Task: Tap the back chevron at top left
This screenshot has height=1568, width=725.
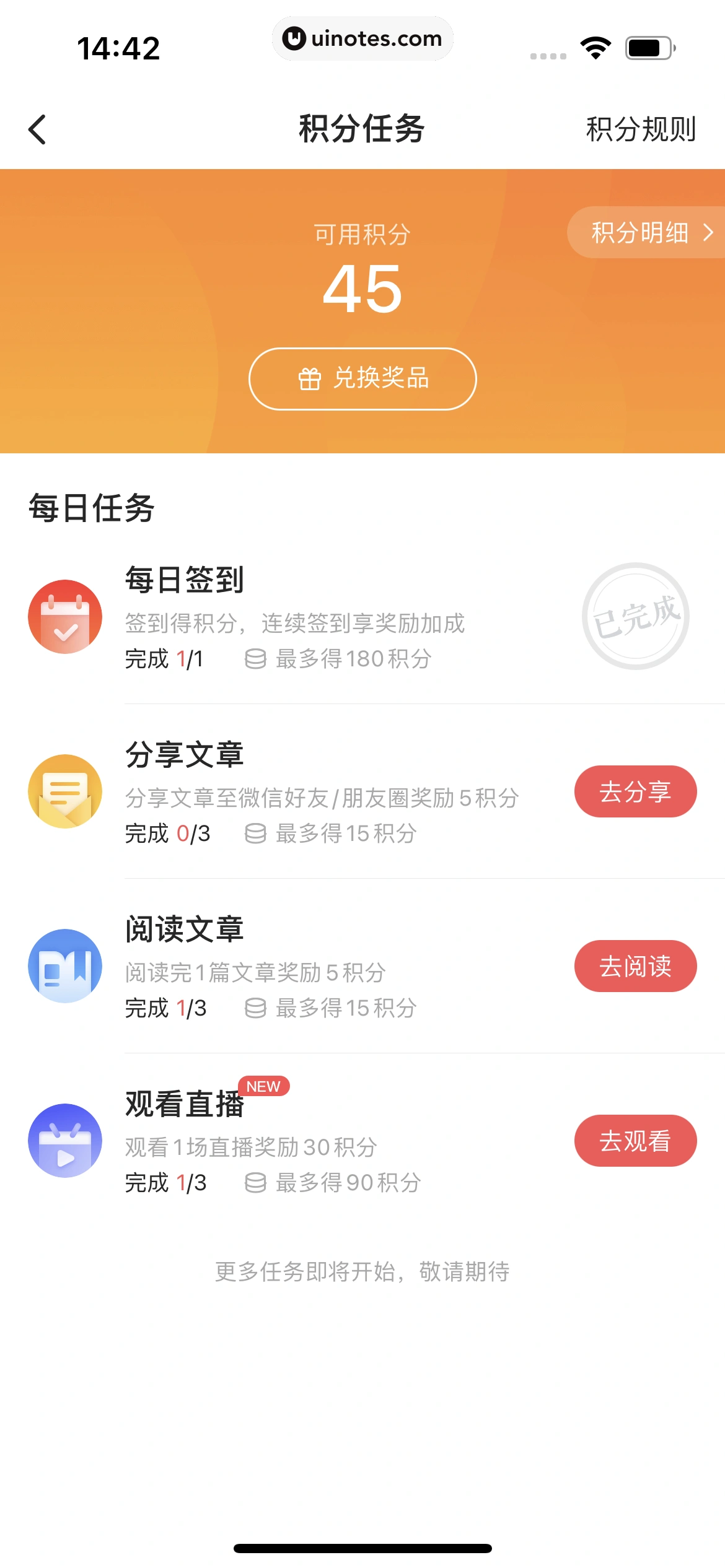Action: click(x=37, y=130)
